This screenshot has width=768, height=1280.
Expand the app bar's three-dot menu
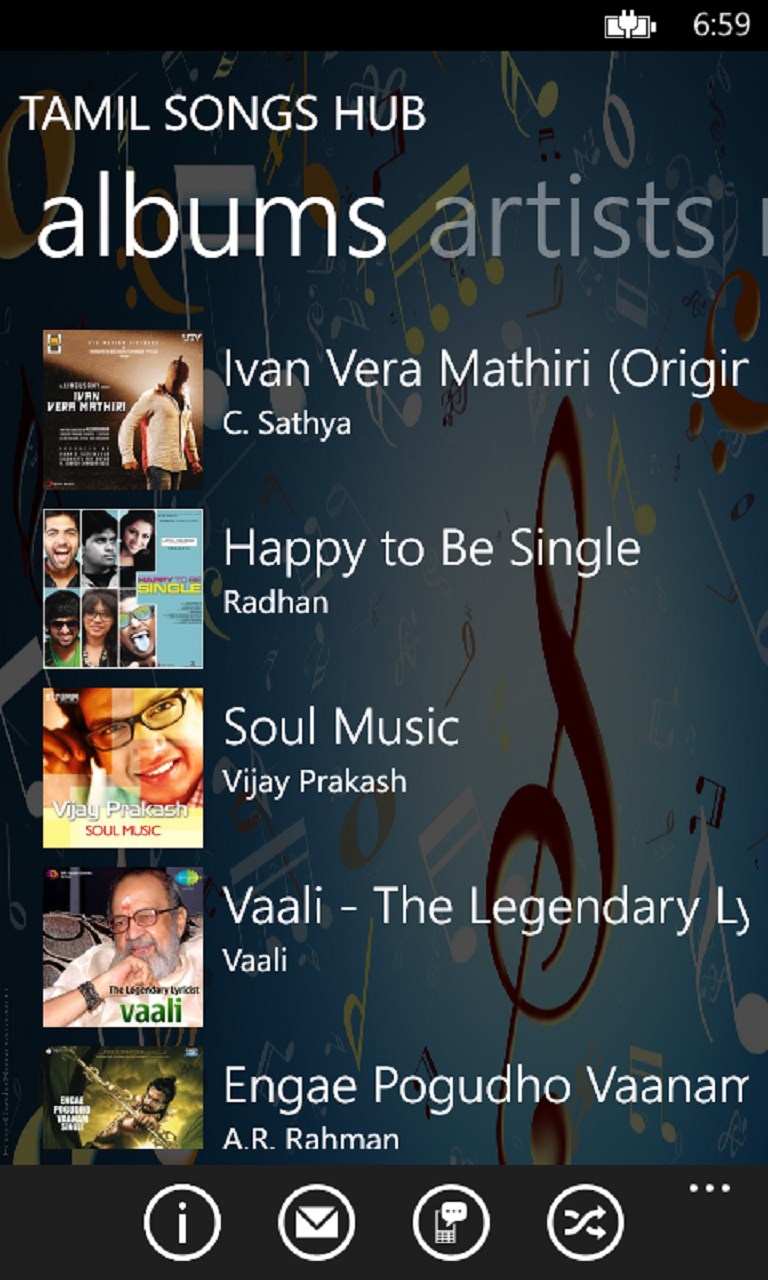tap(710, 1189)
